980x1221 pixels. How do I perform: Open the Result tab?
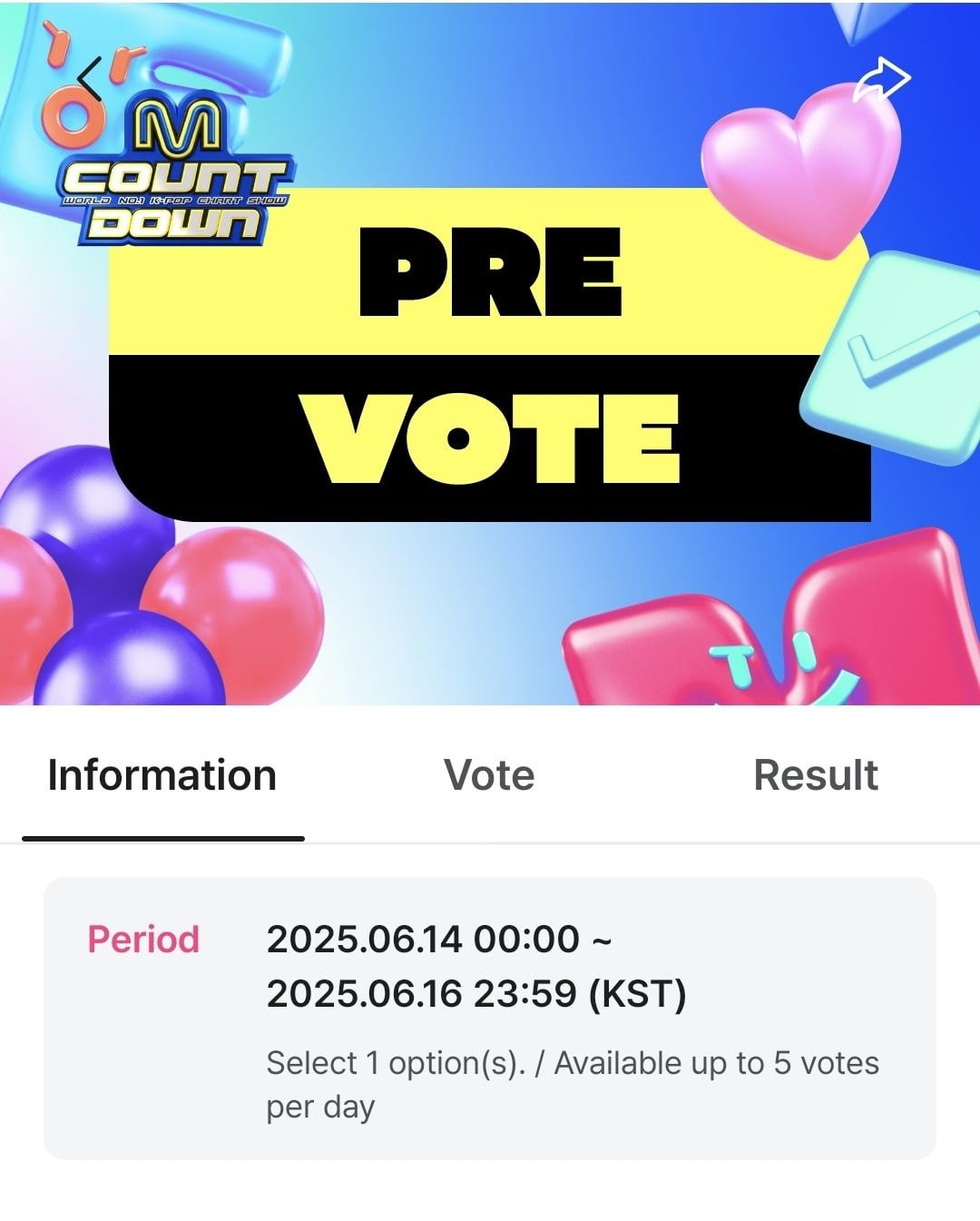(816, 776)
